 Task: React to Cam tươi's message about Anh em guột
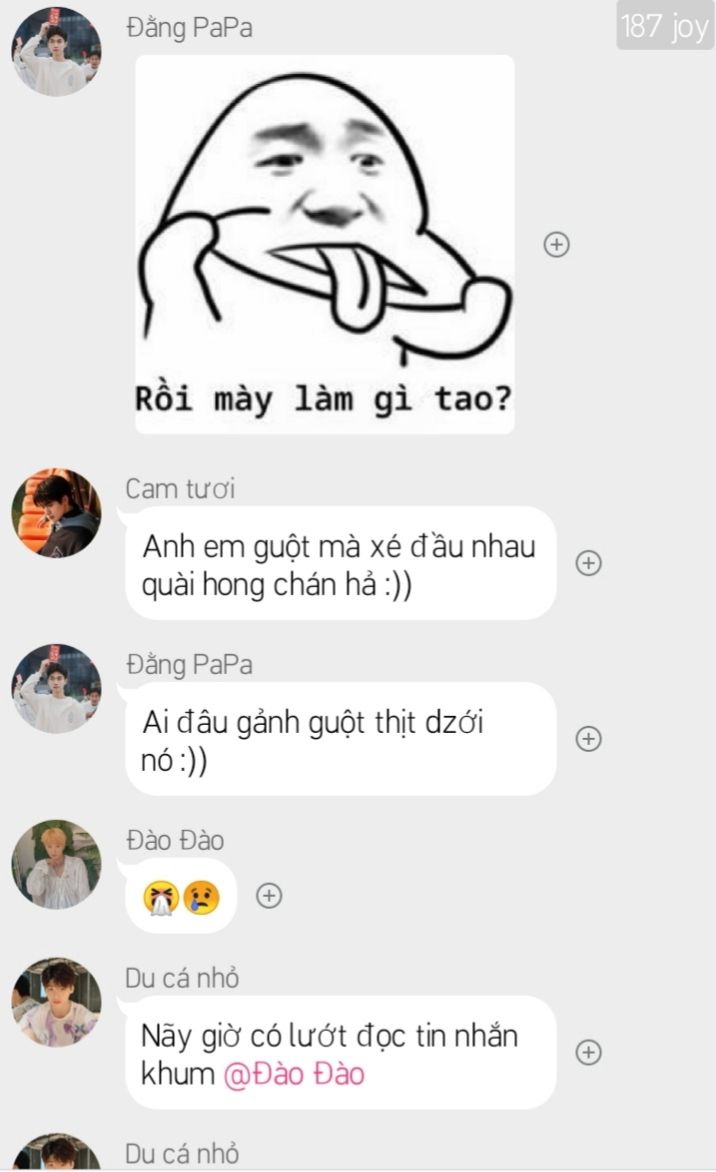tap(589, 563)
